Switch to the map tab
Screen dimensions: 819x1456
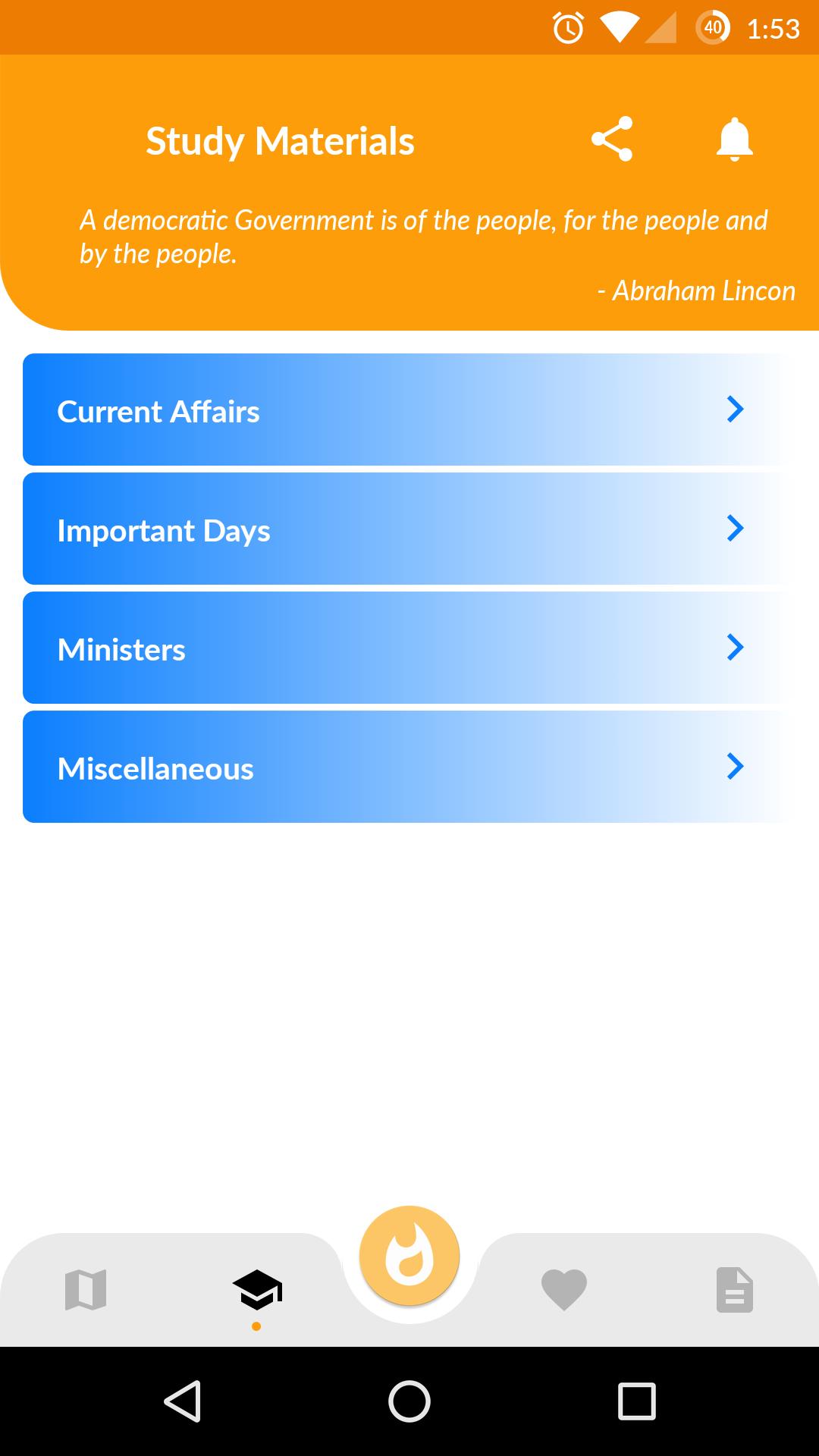(x=86, y=1289)
